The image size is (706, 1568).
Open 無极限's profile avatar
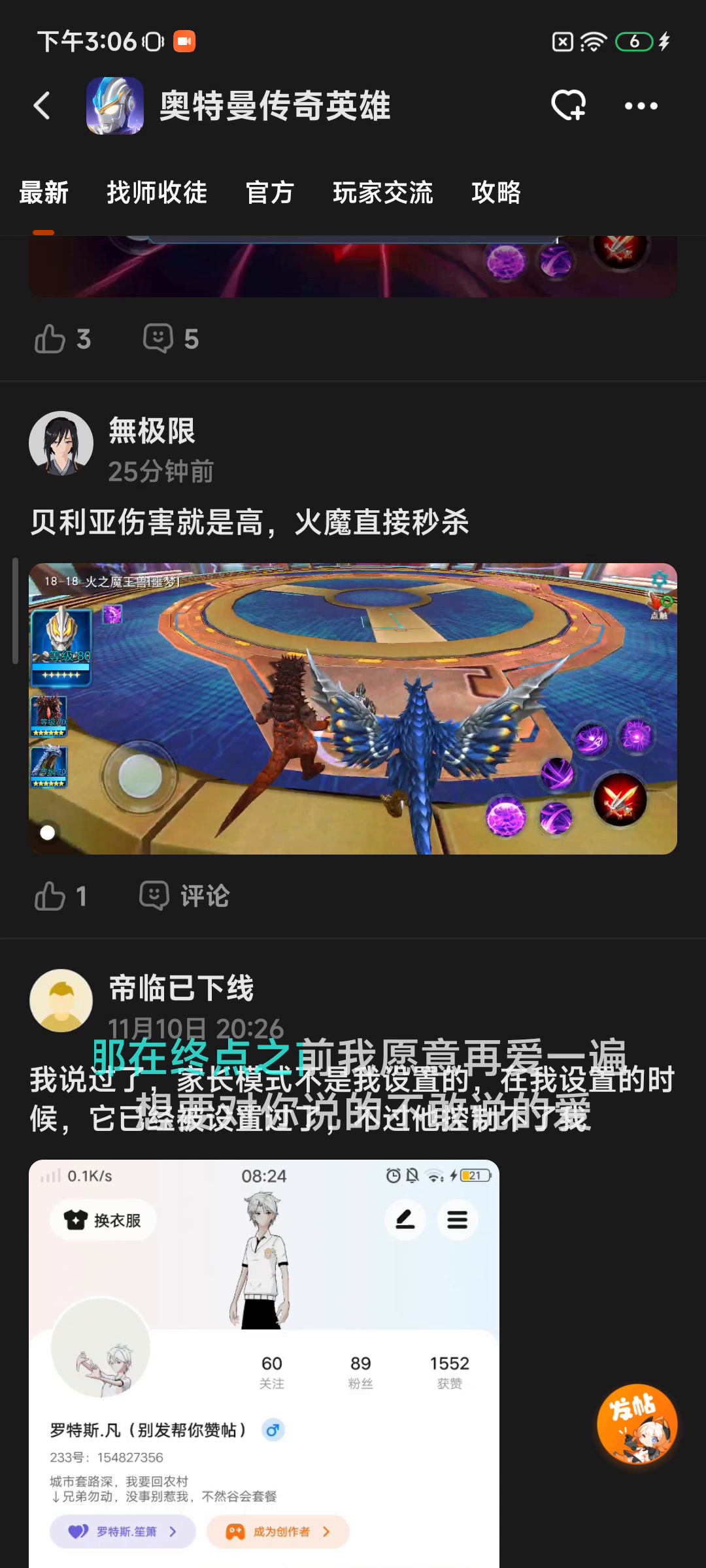point(61,444)
